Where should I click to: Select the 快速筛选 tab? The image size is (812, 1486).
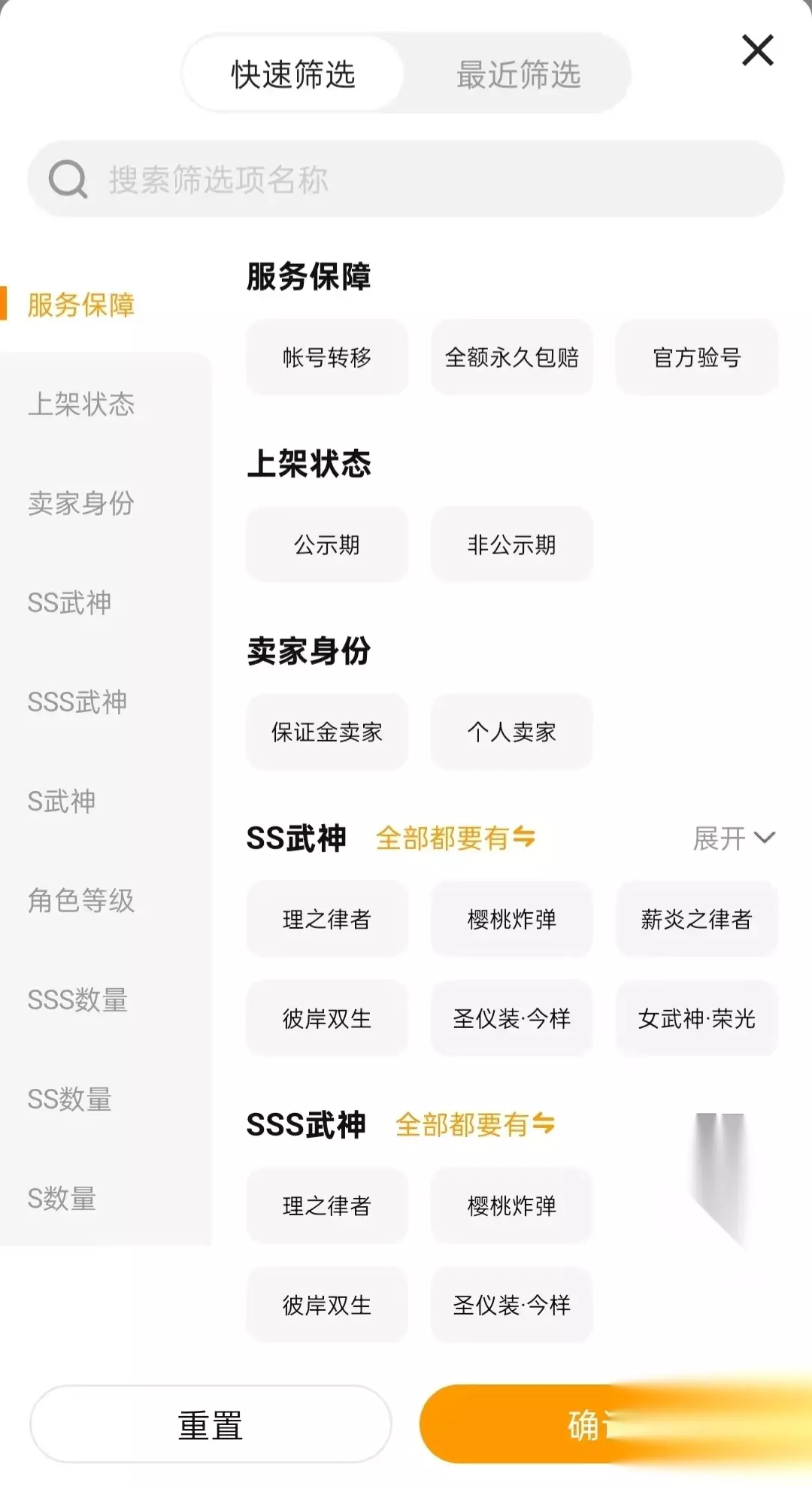pyautogui.click(x=292, y=74)
